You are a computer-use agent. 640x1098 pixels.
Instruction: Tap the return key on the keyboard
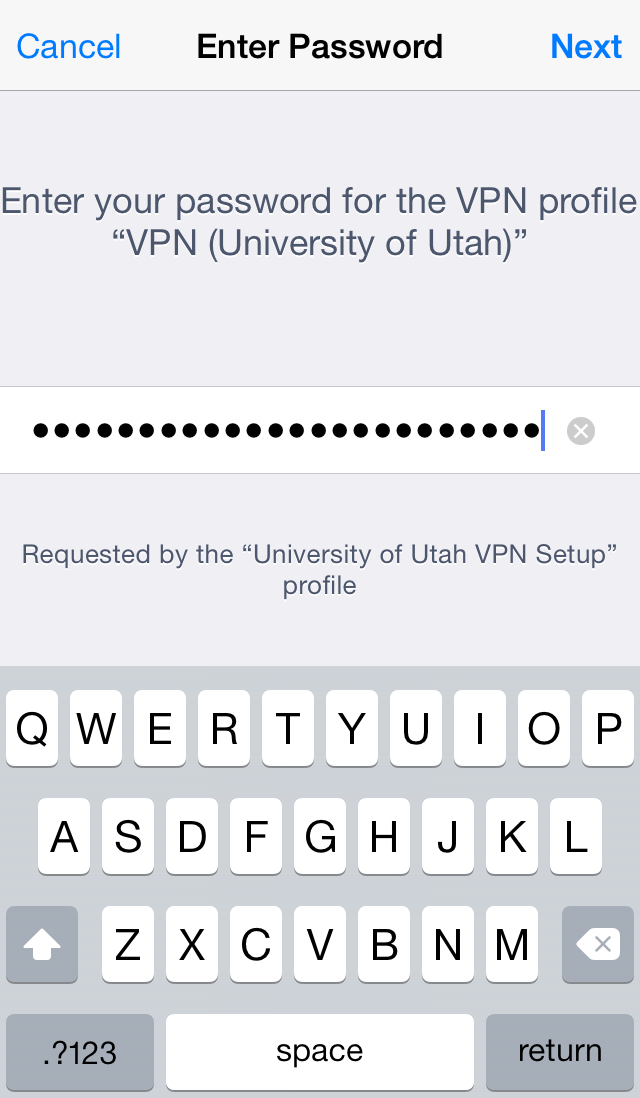tap(559, 1052)
